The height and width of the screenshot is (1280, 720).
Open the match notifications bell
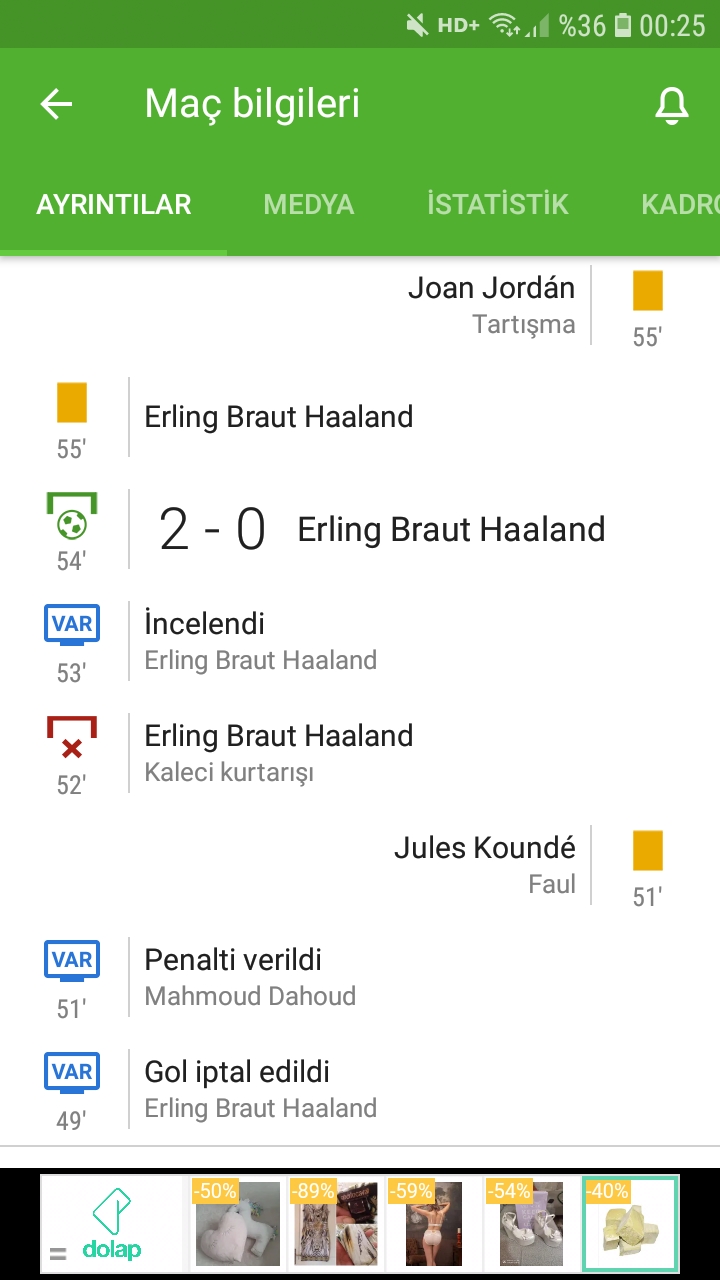point(672,105)
